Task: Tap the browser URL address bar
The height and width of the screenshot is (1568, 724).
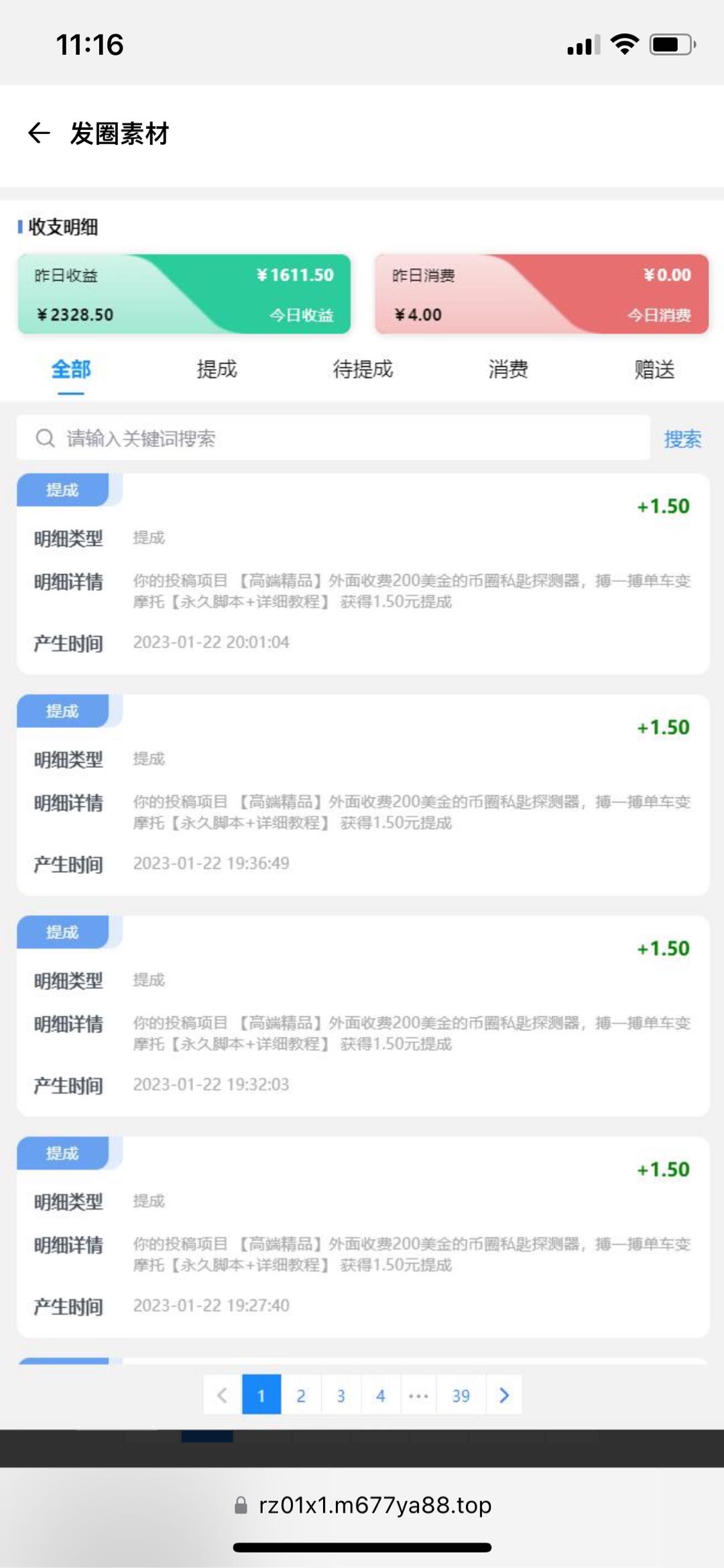Action: pos(362,1506)
